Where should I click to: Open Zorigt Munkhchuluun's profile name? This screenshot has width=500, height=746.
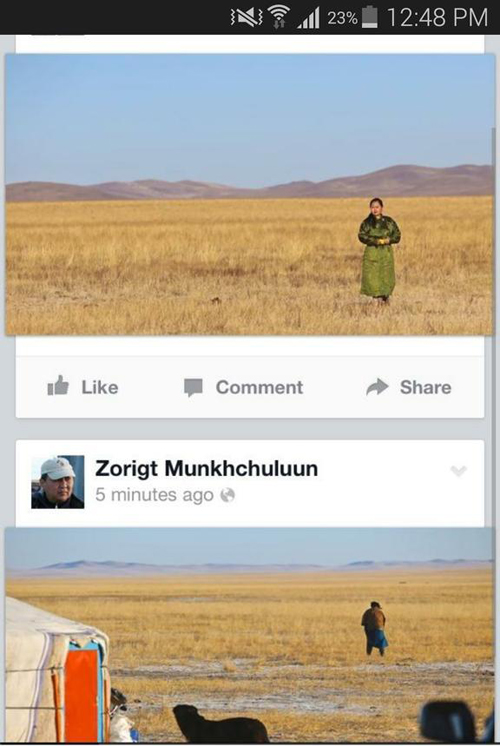tap(206, 469)
